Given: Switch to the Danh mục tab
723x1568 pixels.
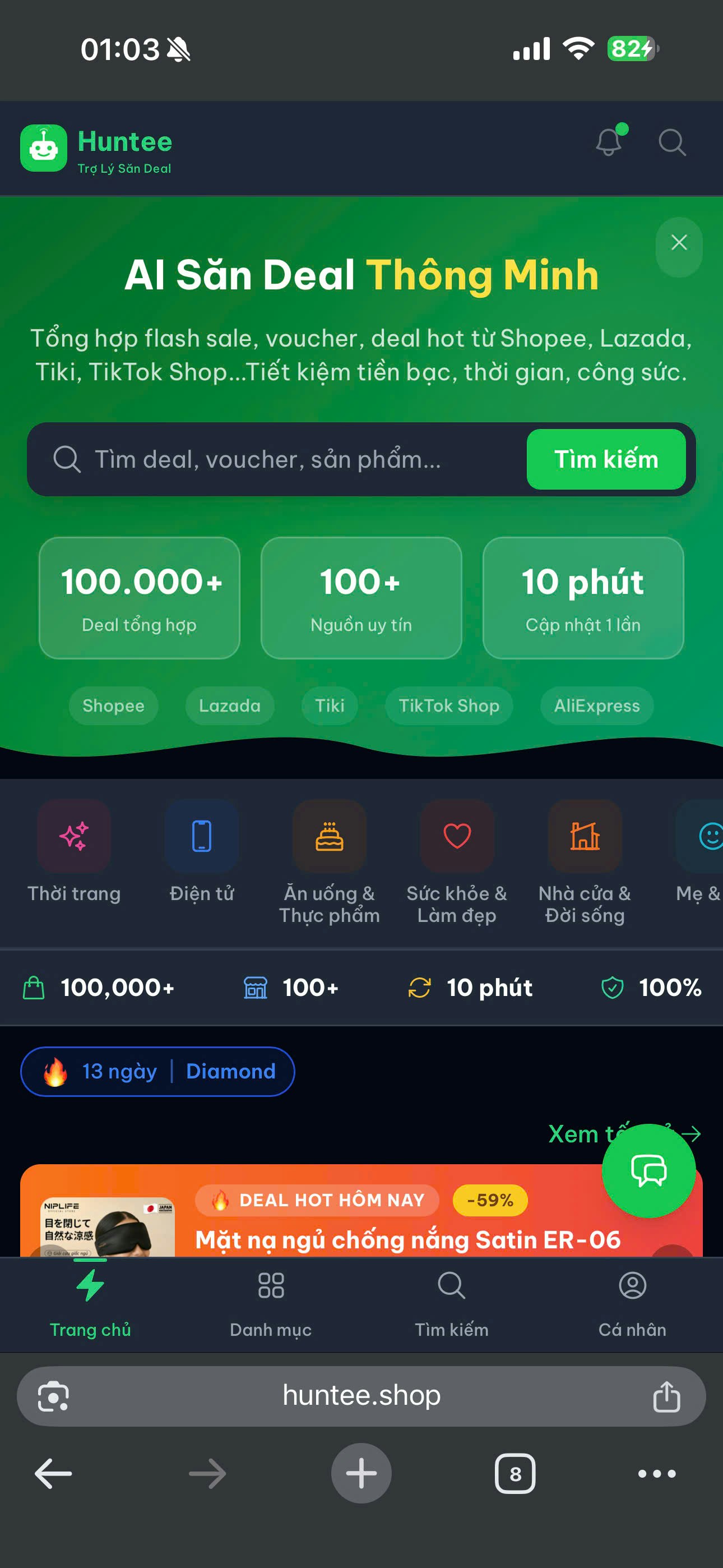Looking at the screenshot, I should (271, 1303).
